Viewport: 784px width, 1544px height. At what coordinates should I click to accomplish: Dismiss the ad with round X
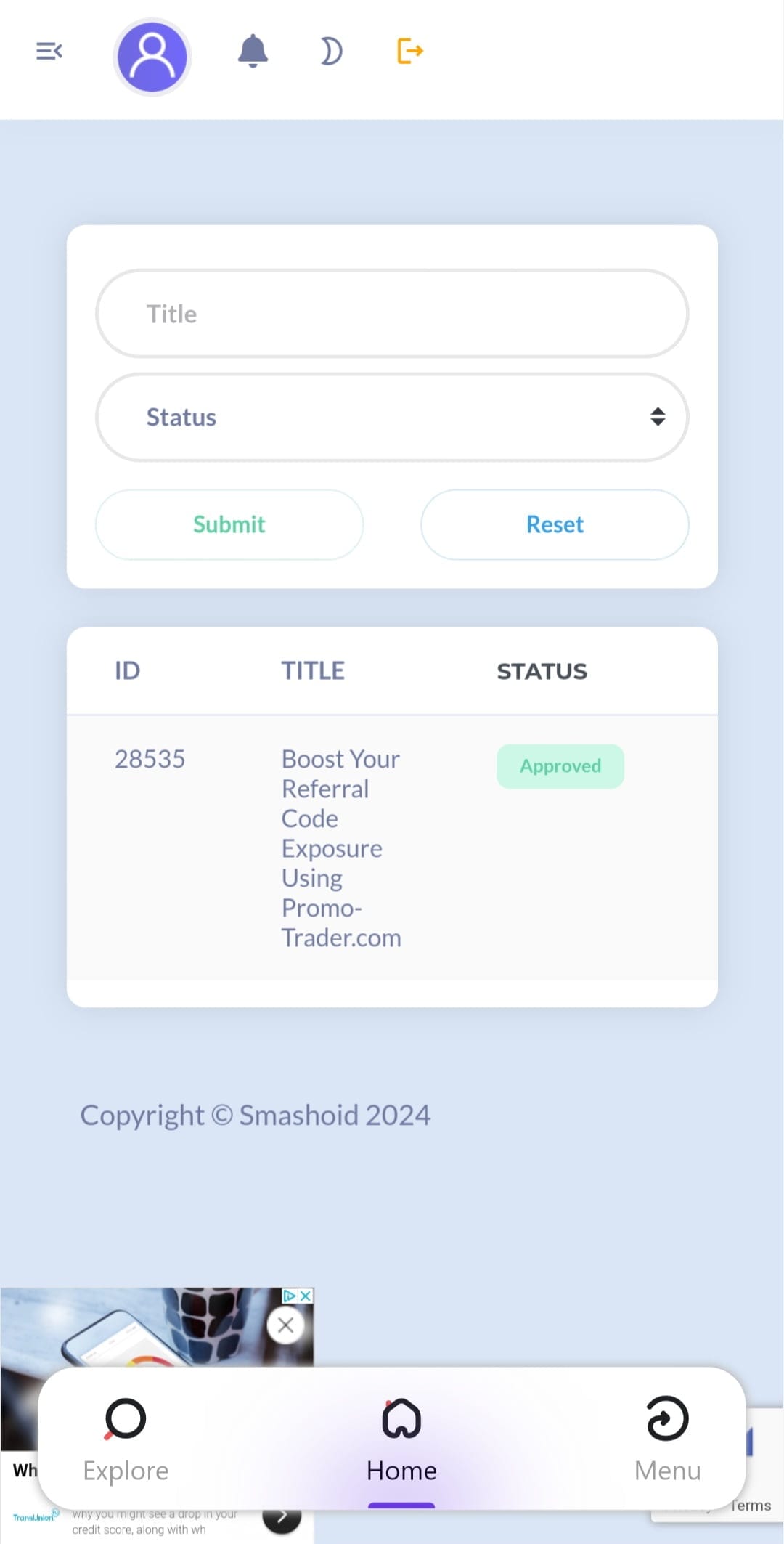(x=285, y=1325)
